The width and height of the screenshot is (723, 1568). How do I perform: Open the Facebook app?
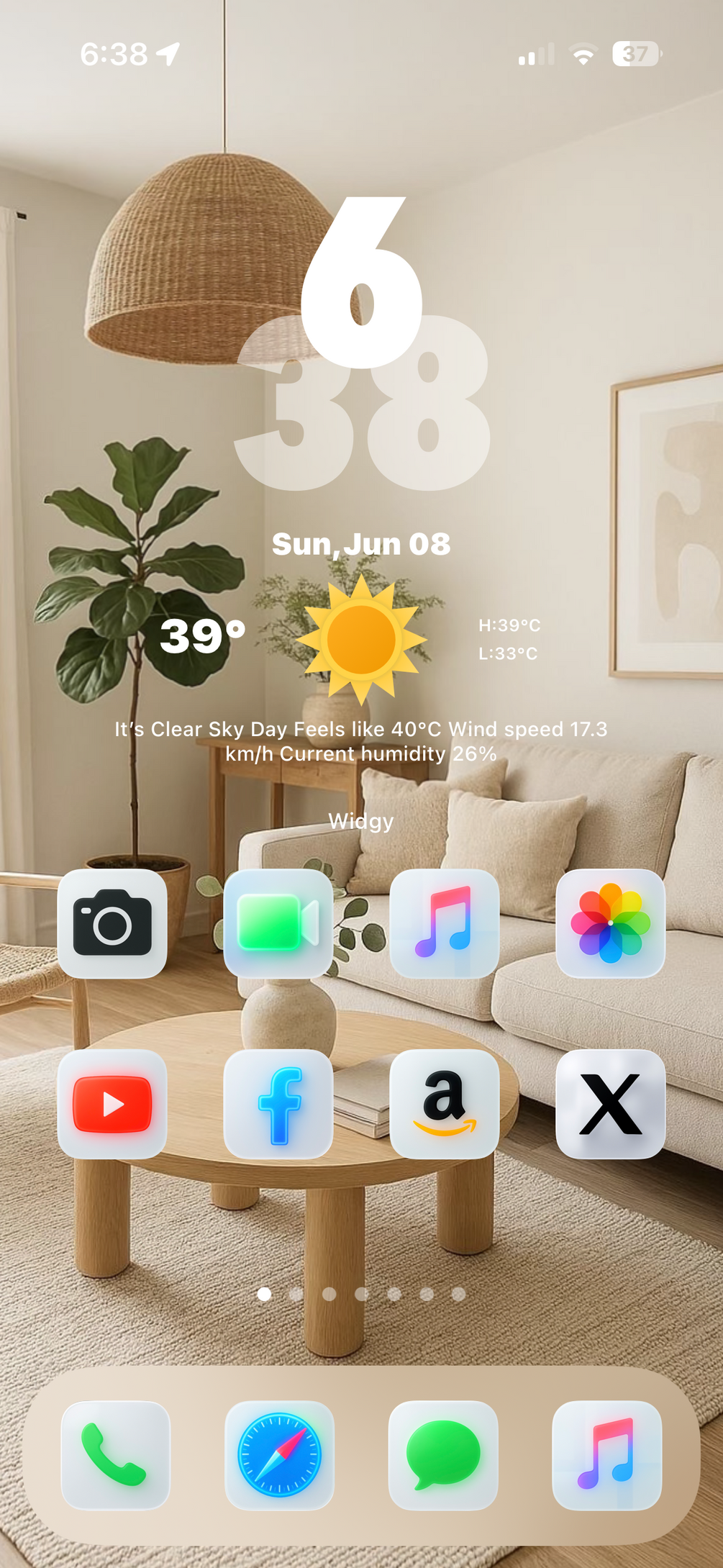point(278,1103)
